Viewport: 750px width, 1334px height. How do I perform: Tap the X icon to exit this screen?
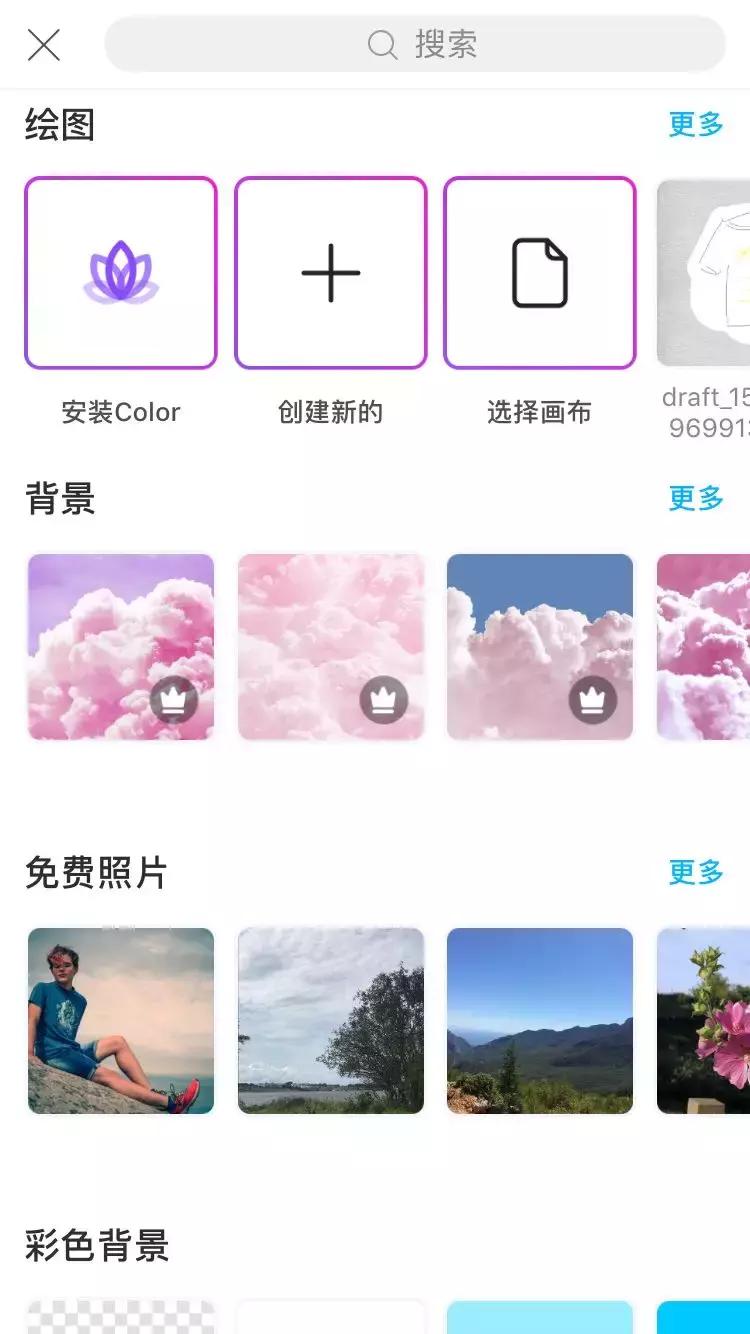[x=43, y=44]
